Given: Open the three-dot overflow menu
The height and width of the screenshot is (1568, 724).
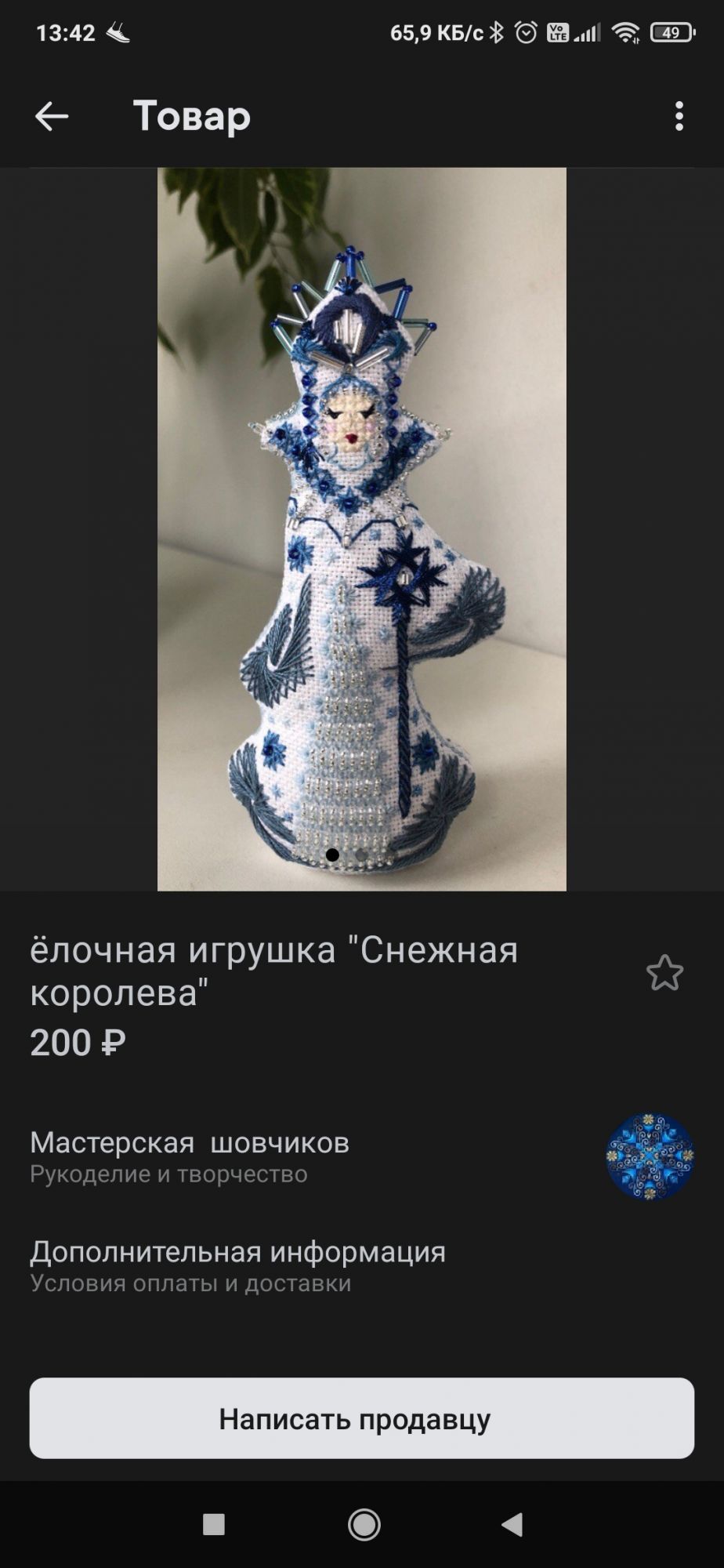Looking at the screenshot, I should (679, 117).
